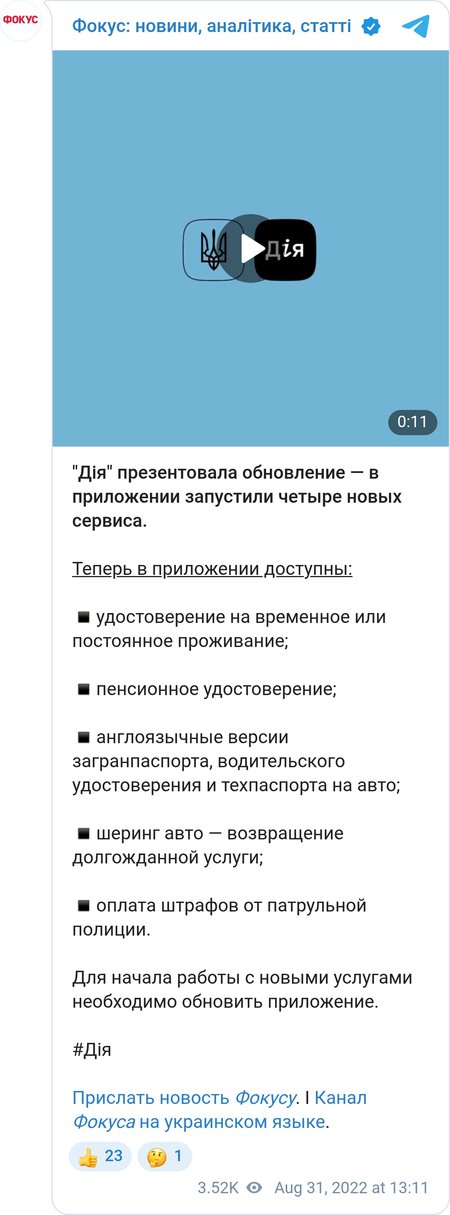Screen dimensions: 450x1215
Task: Follow the 'Прислать новость Фокусу' link
Action: point(184,1097)
